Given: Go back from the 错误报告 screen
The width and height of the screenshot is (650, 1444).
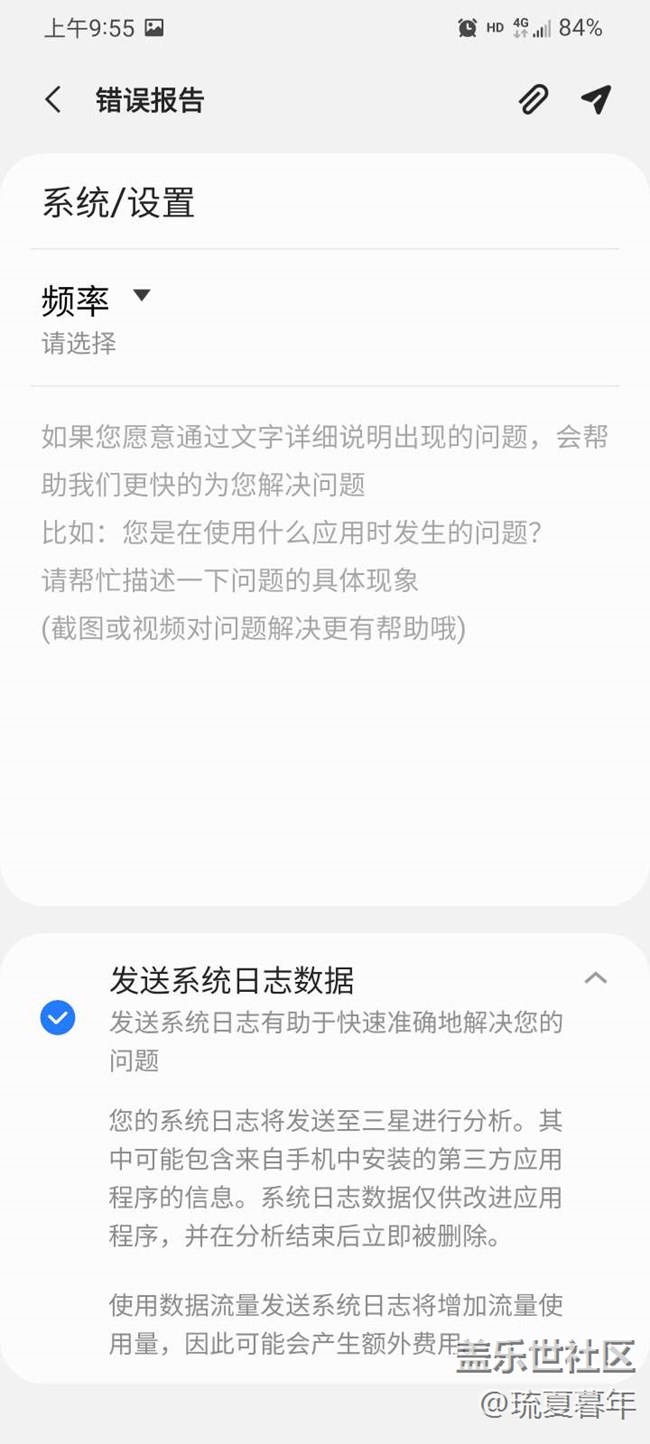Looking at the screenshot, I should (x=53, y=100).
